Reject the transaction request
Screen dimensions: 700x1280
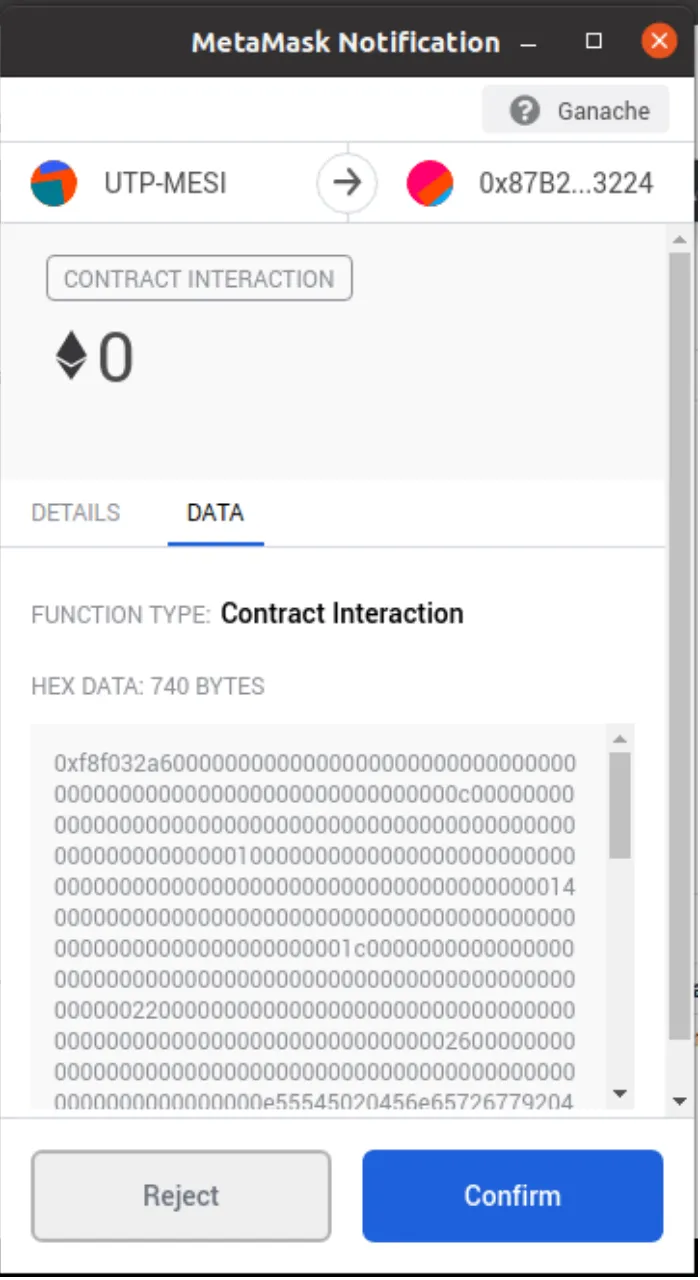click(x=181, y=1195)
